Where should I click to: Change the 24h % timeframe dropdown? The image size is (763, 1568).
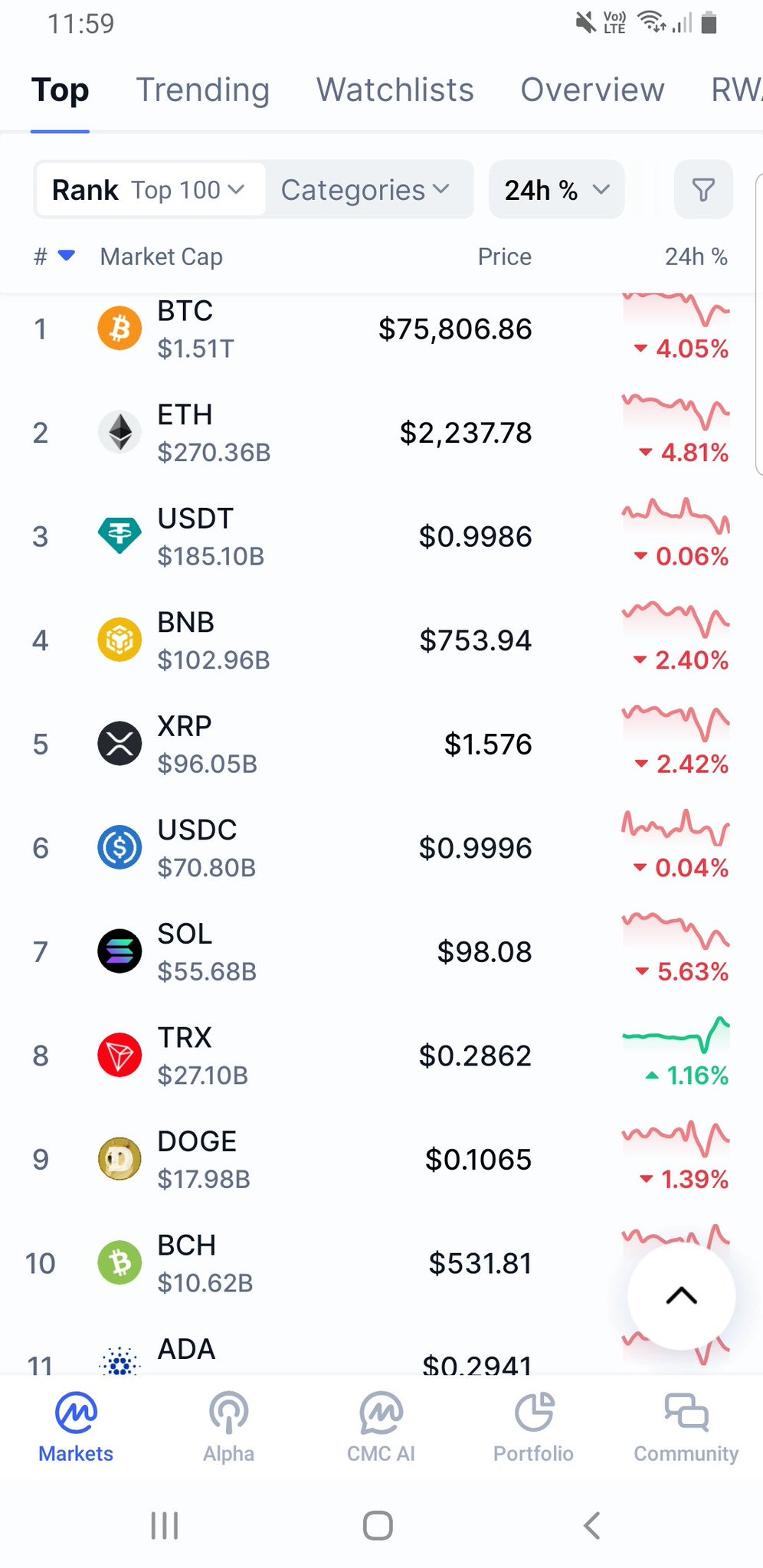(x=556, y=189)
